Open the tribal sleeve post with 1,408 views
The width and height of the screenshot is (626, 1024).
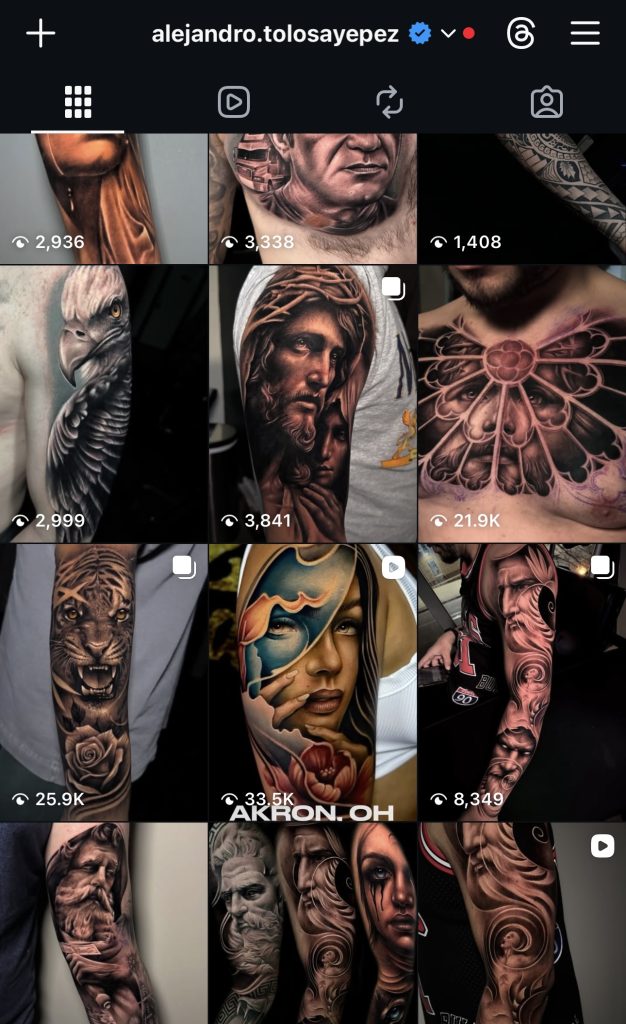point(521,198)
